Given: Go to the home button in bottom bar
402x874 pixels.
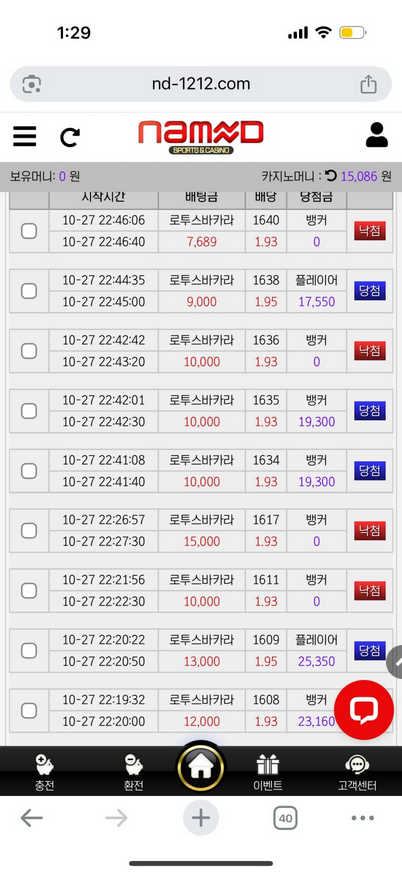Looking at the screenshot, I should coord(201,768).
